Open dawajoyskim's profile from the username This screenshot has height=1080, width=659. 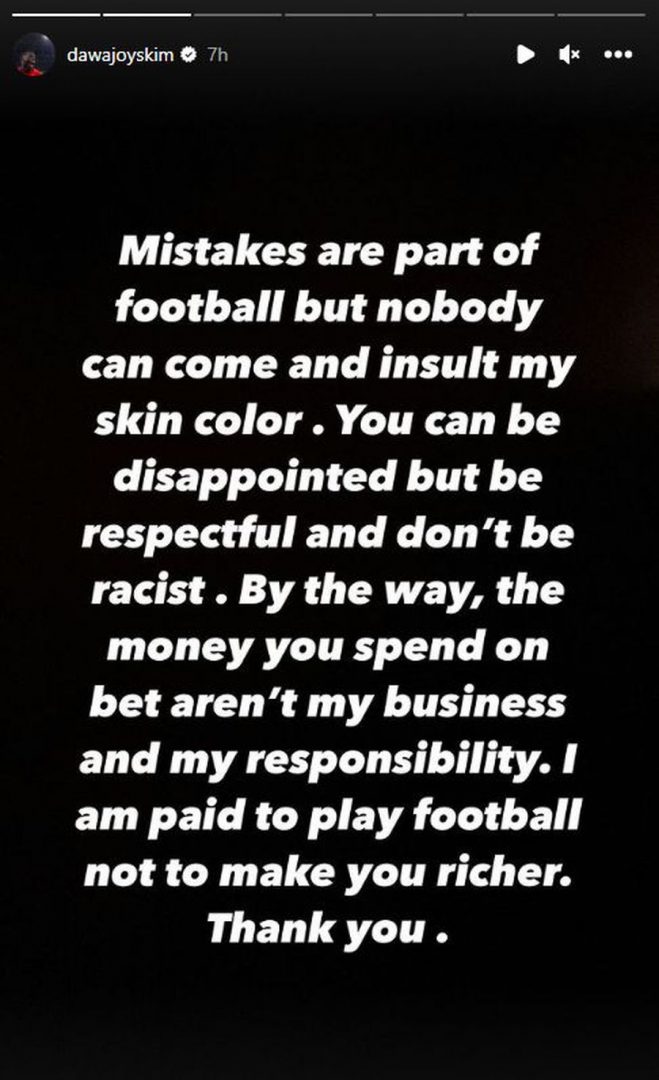click(x=127, y=55)
